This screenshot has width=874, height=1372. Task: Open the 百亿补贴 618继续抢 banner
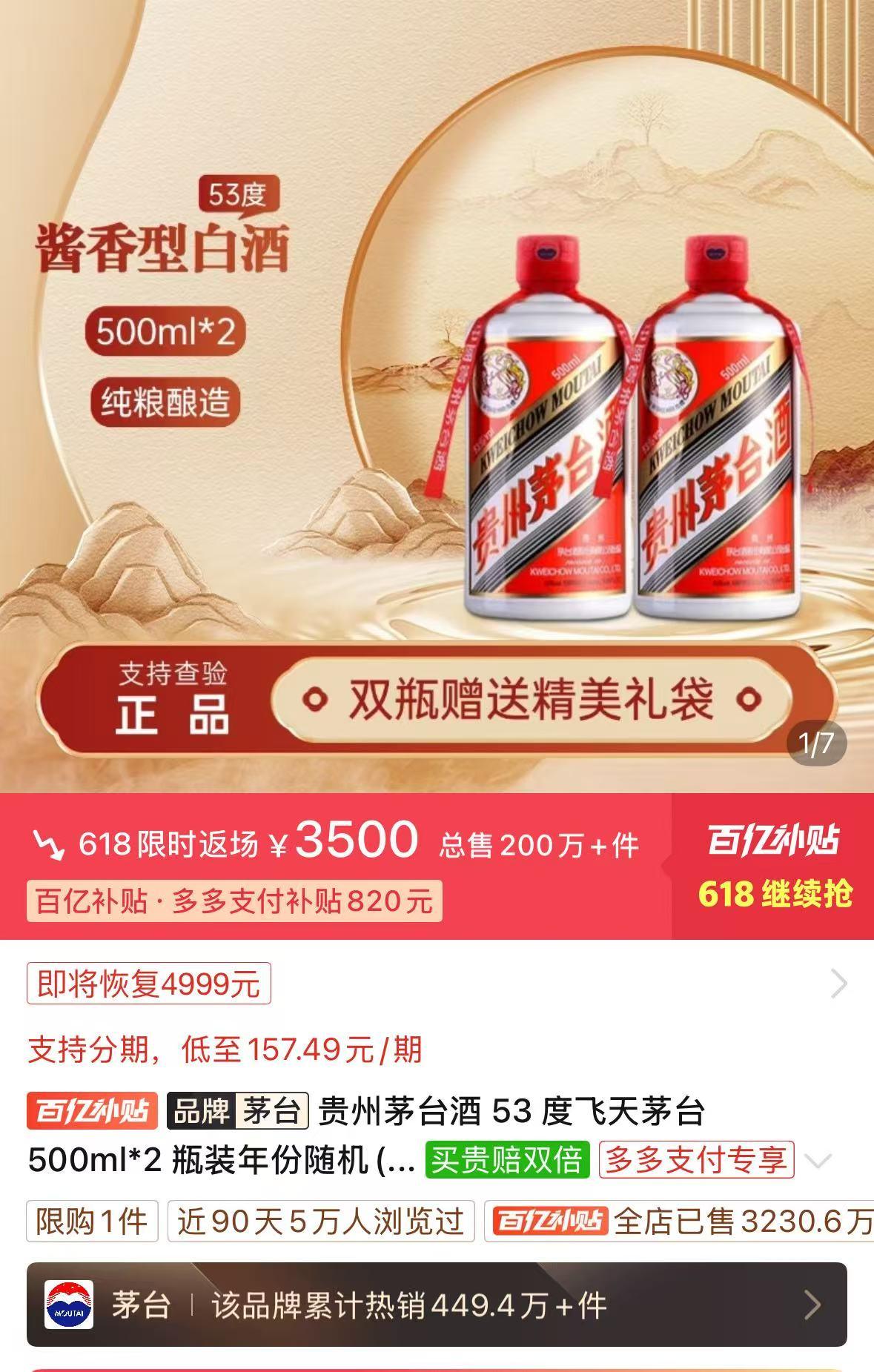(773, 866)
